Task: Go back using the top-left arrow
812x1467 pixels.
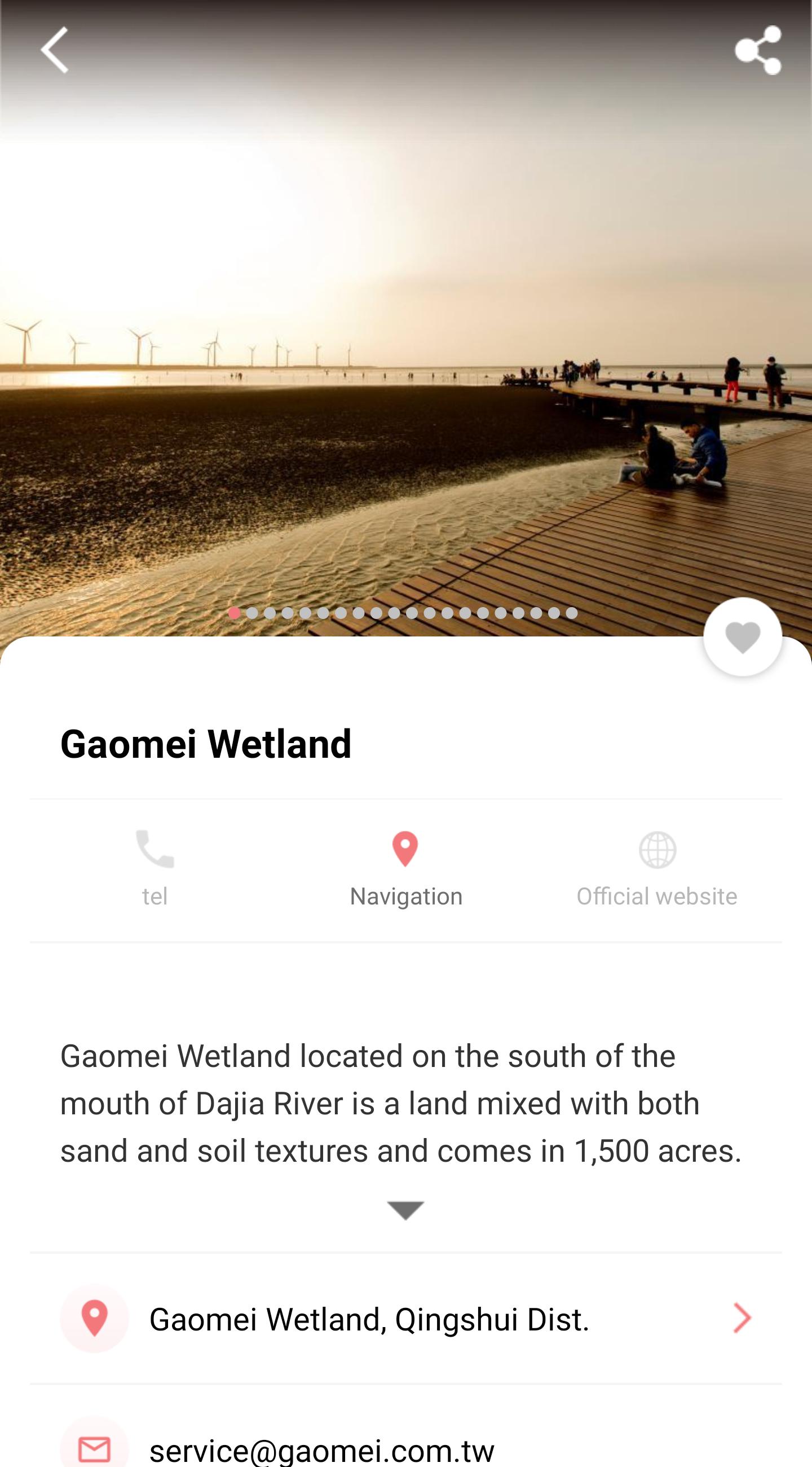Action: [x=55, y=50]
